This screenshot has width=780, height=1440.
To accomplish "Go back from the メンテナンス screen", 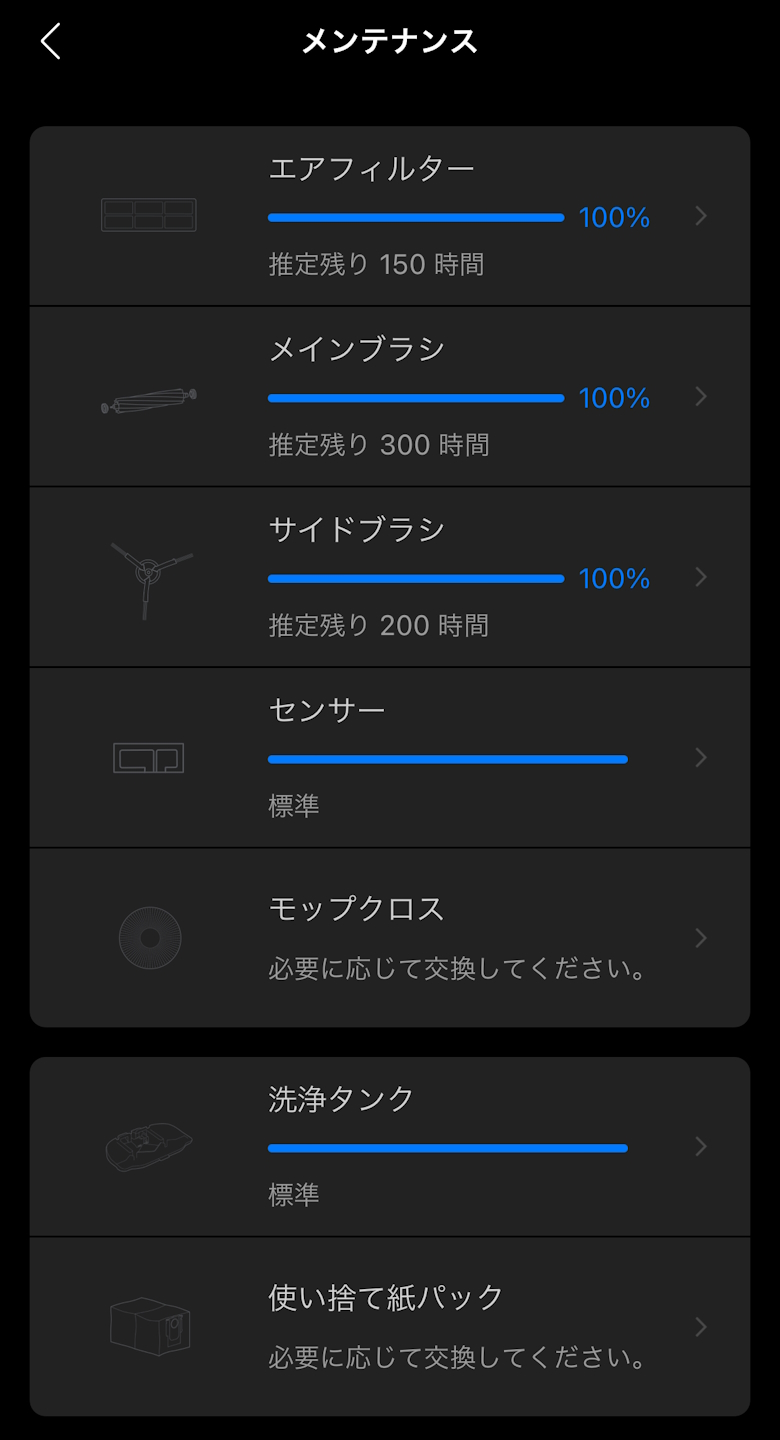I will point(50,42).
